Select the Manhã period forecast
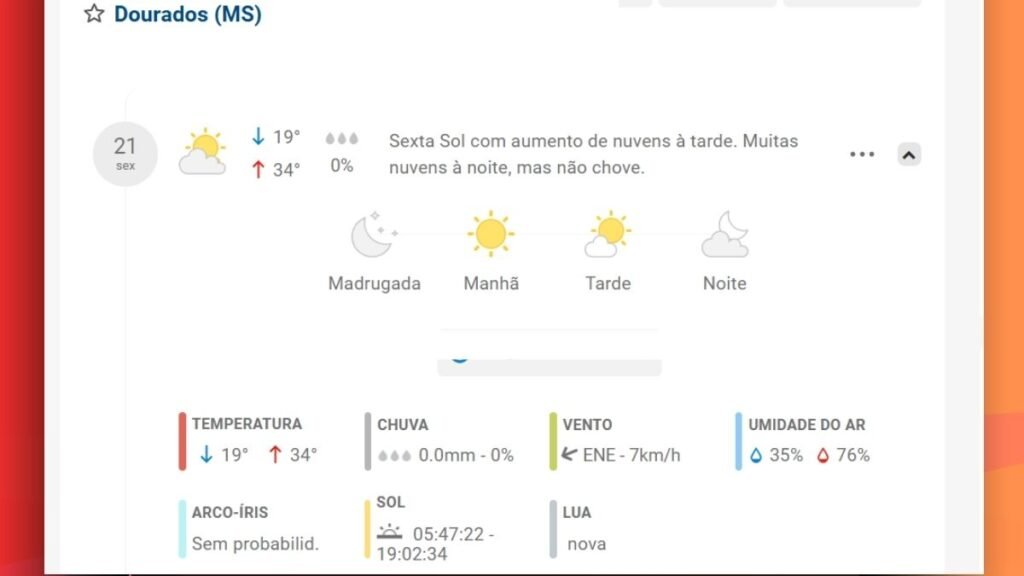1024x576 pixels. point(491,251)
